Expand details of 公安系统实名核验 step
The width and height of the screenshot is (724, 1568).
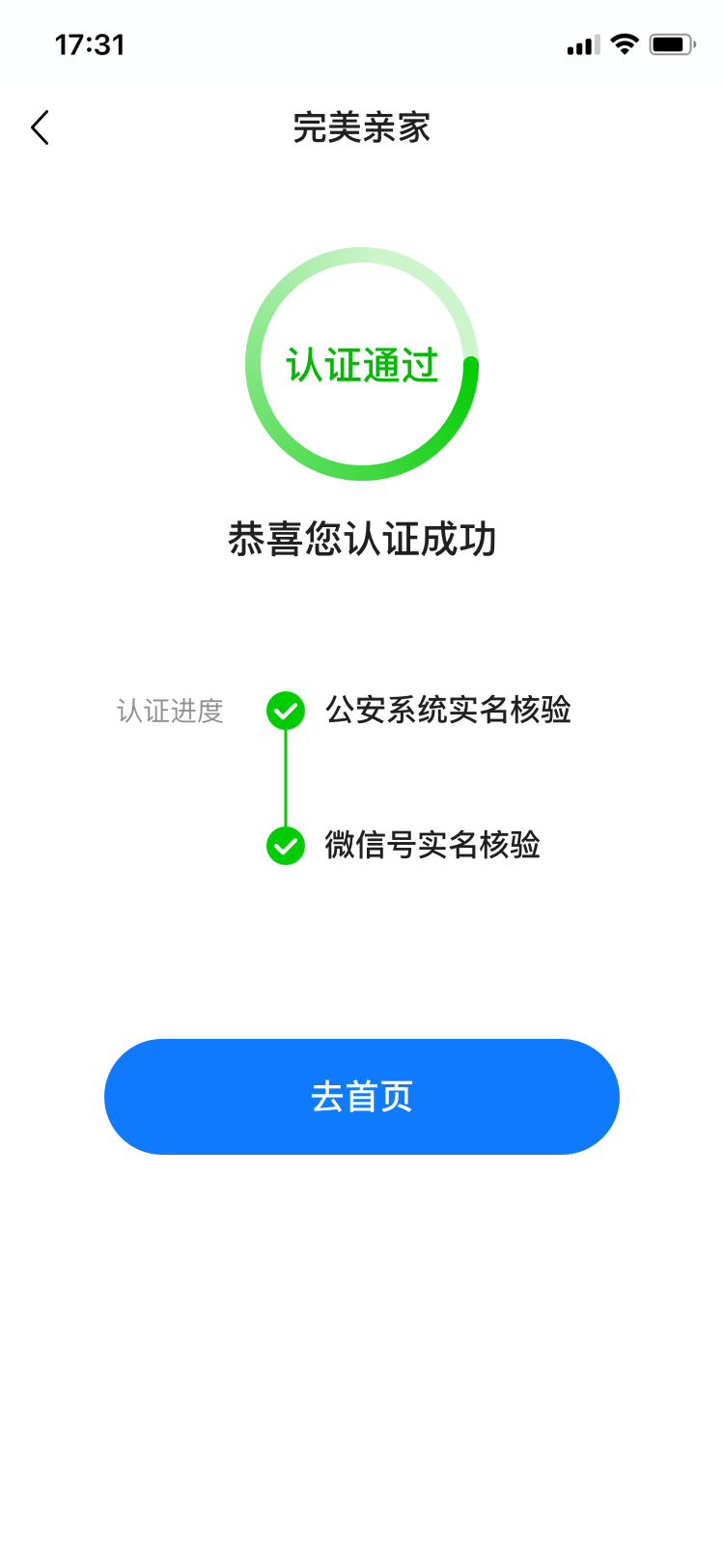449,711
